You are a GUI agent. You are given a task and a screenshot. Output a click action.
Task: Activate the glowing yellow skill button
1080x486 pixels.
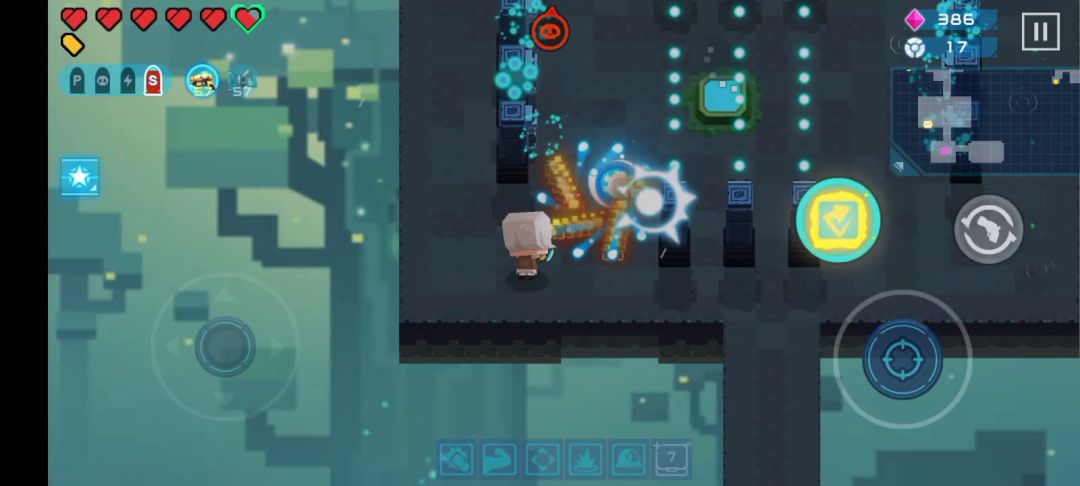(838, 221)
